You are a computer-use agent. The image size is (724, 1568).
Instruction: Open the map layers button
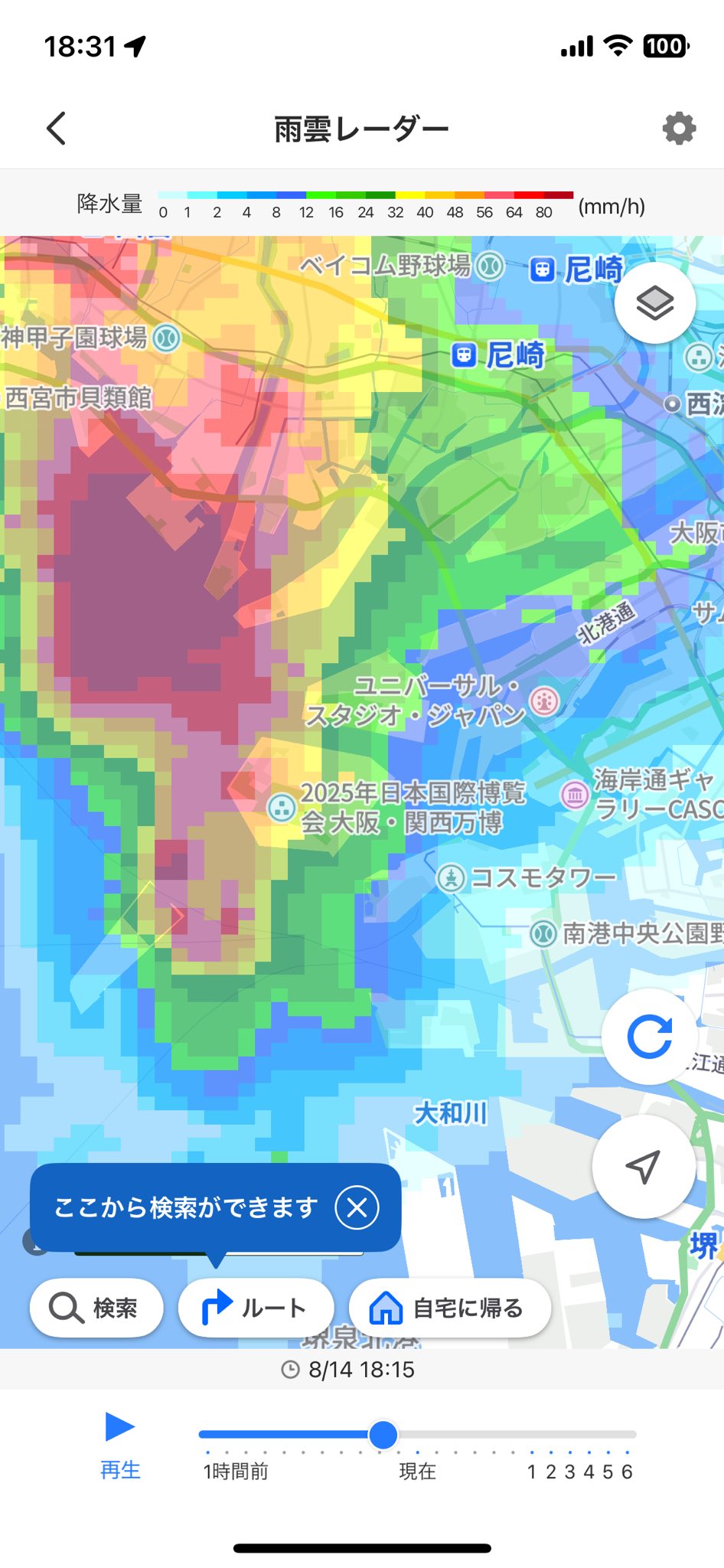655,303
